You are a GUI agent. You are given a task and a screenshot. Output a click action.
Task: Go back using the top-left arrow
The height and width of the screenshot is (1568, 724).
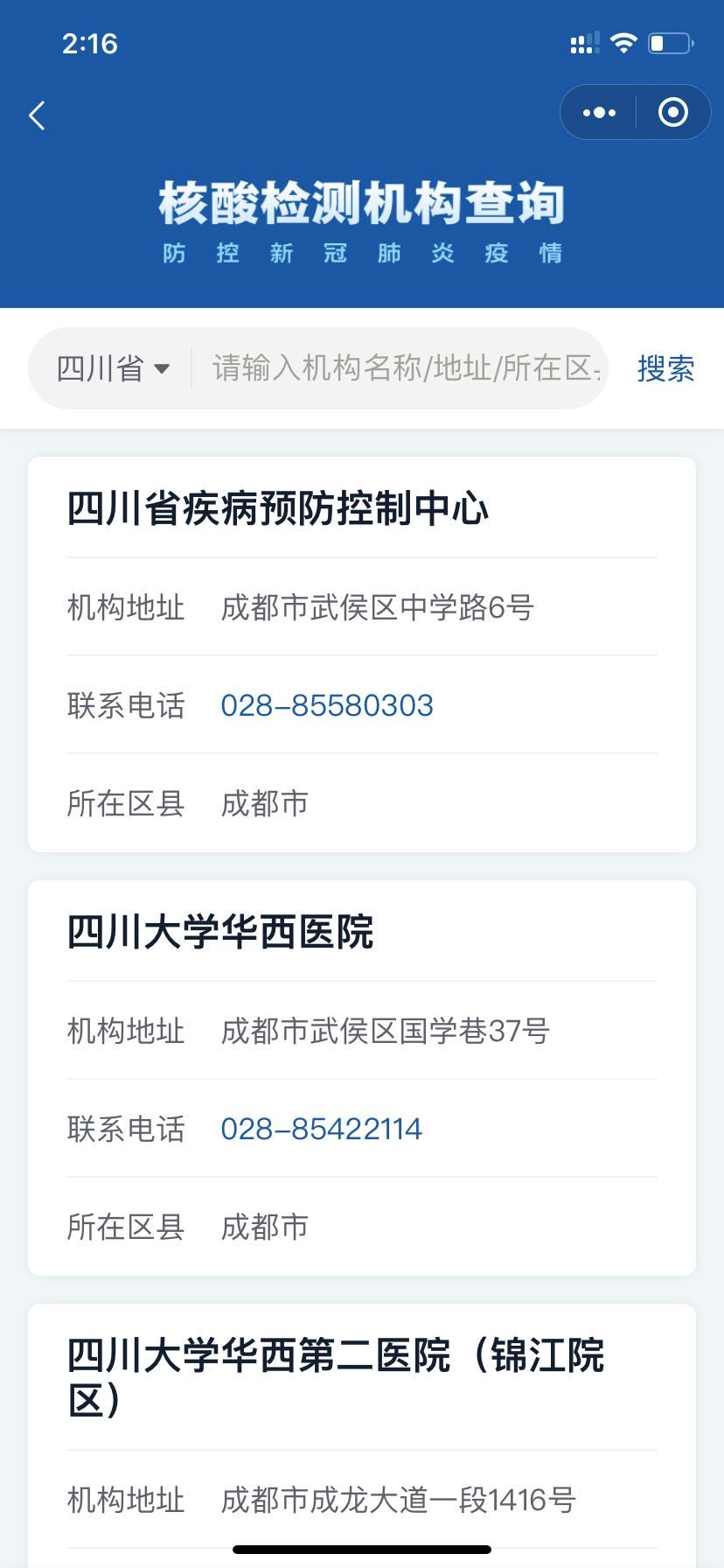pyautogui.click(x=37, y=115)
